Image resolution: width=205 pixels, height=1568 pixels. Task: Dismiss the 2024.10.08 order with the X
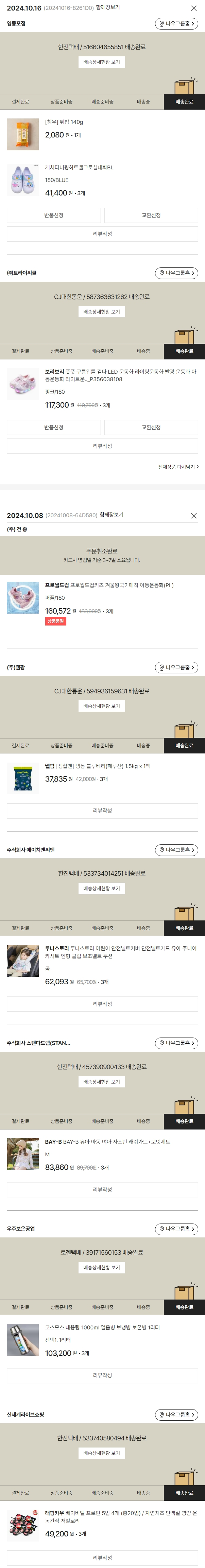tap(194, 516)
